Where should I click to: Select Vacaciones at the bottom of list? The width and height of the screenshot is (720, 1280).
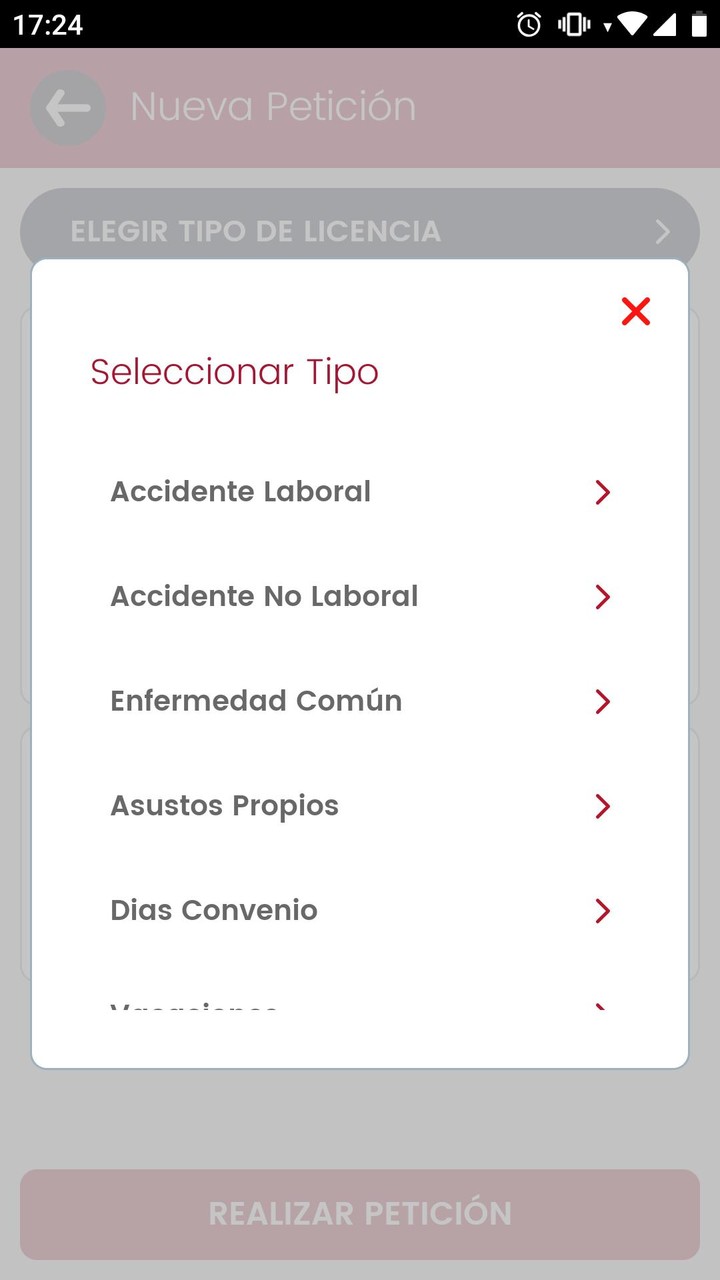(x=194, y=1010)
